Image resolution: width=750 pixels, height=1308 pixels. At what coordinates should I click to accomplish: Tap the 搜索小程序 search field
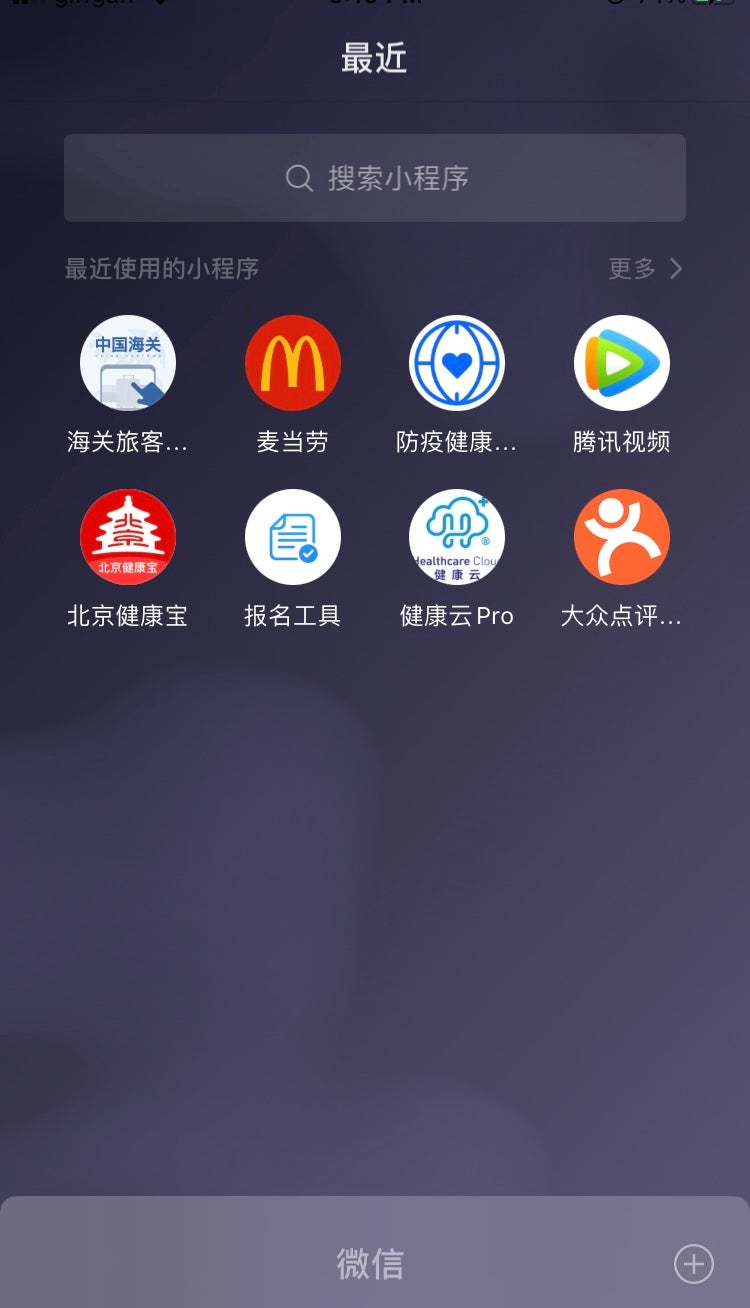[375, 178]
